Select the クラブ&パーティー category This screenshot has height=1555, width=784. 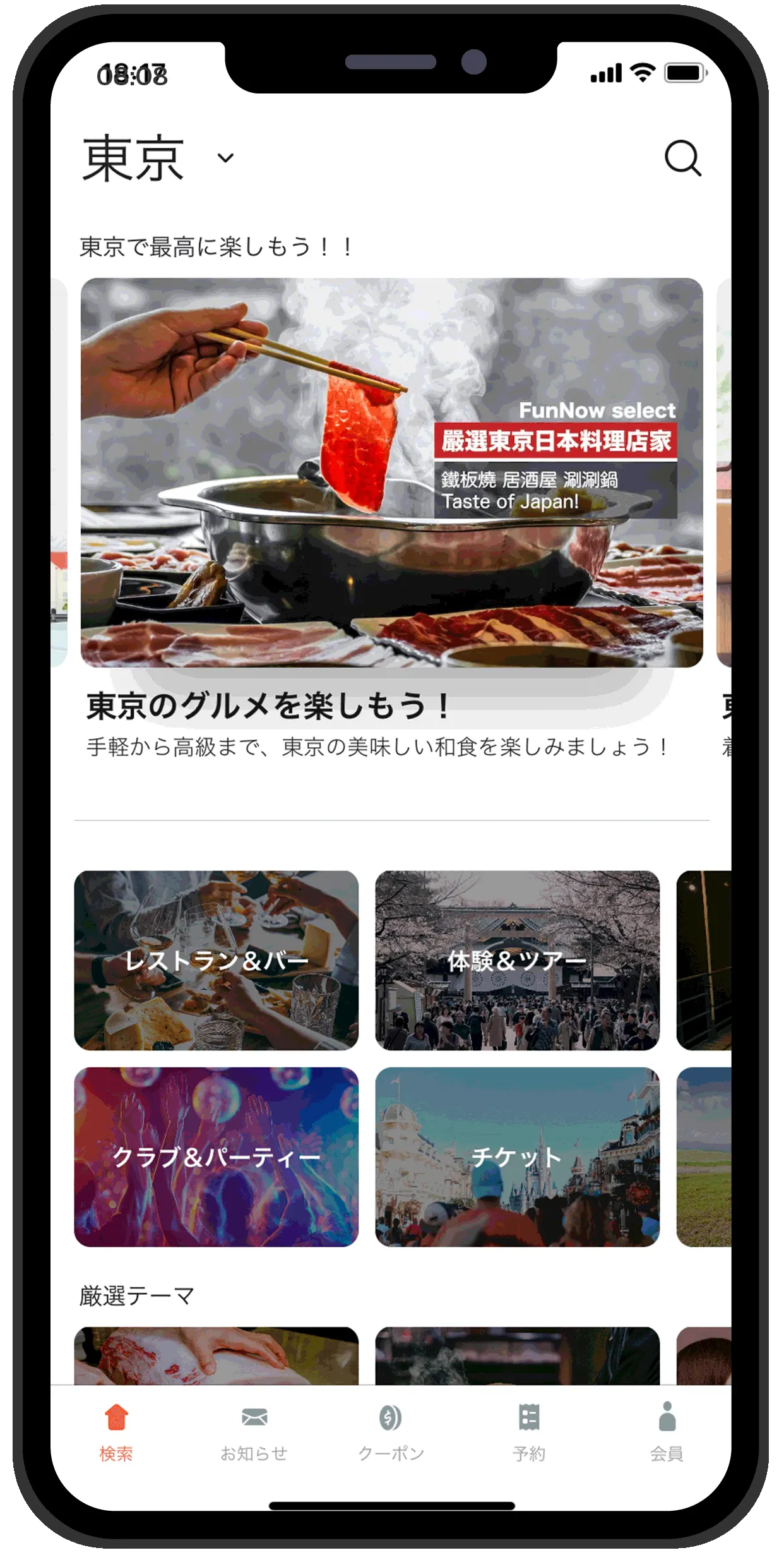pyautogui.click(x=216, y=1156)
